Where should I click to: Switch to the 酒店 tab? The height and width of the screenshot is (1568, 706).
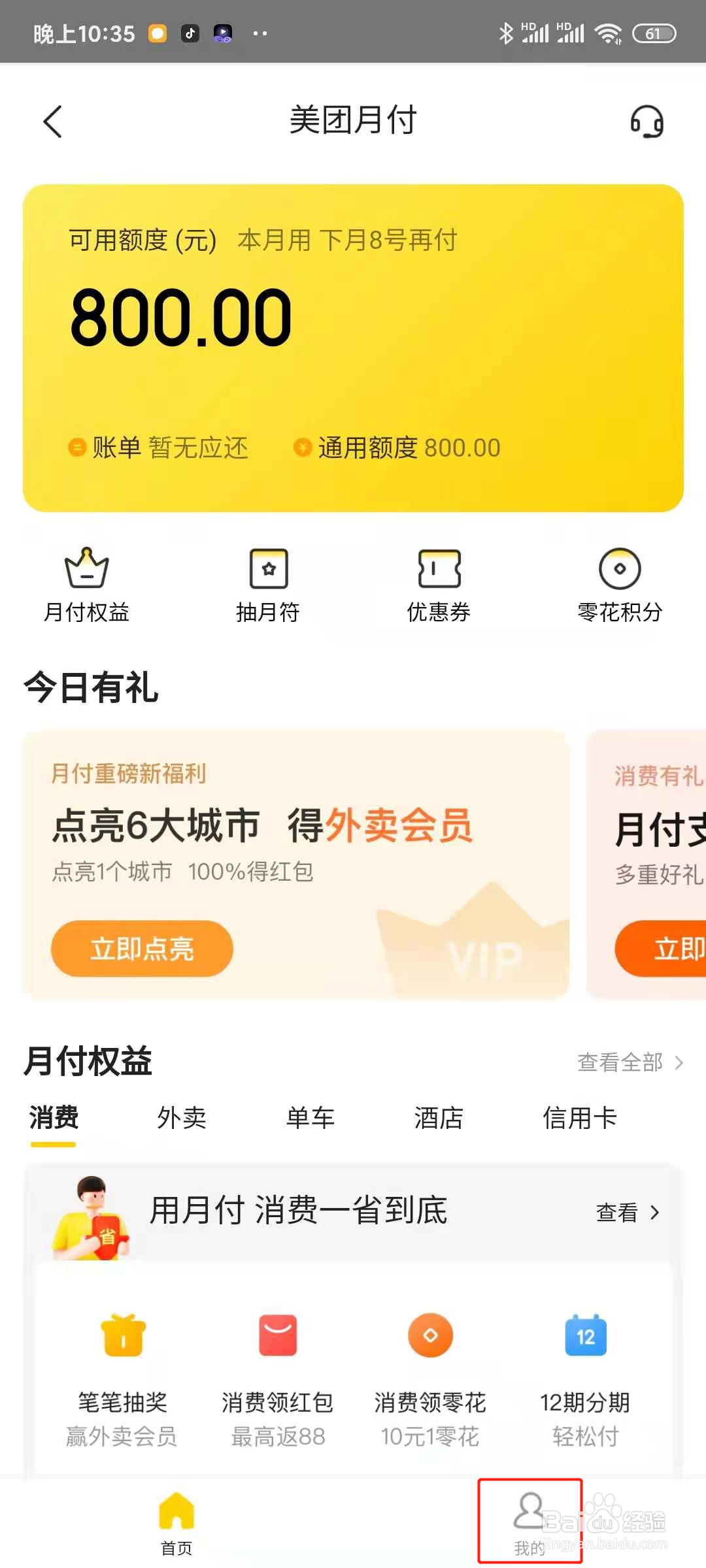439,1118
